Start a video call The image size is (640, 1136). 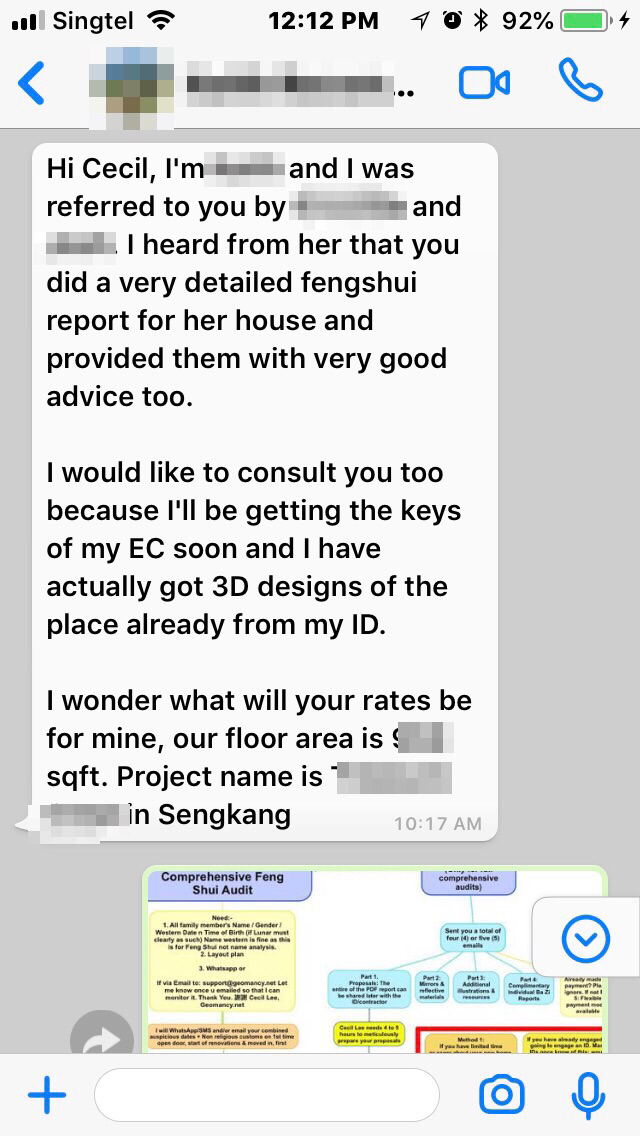coord(484,83)
